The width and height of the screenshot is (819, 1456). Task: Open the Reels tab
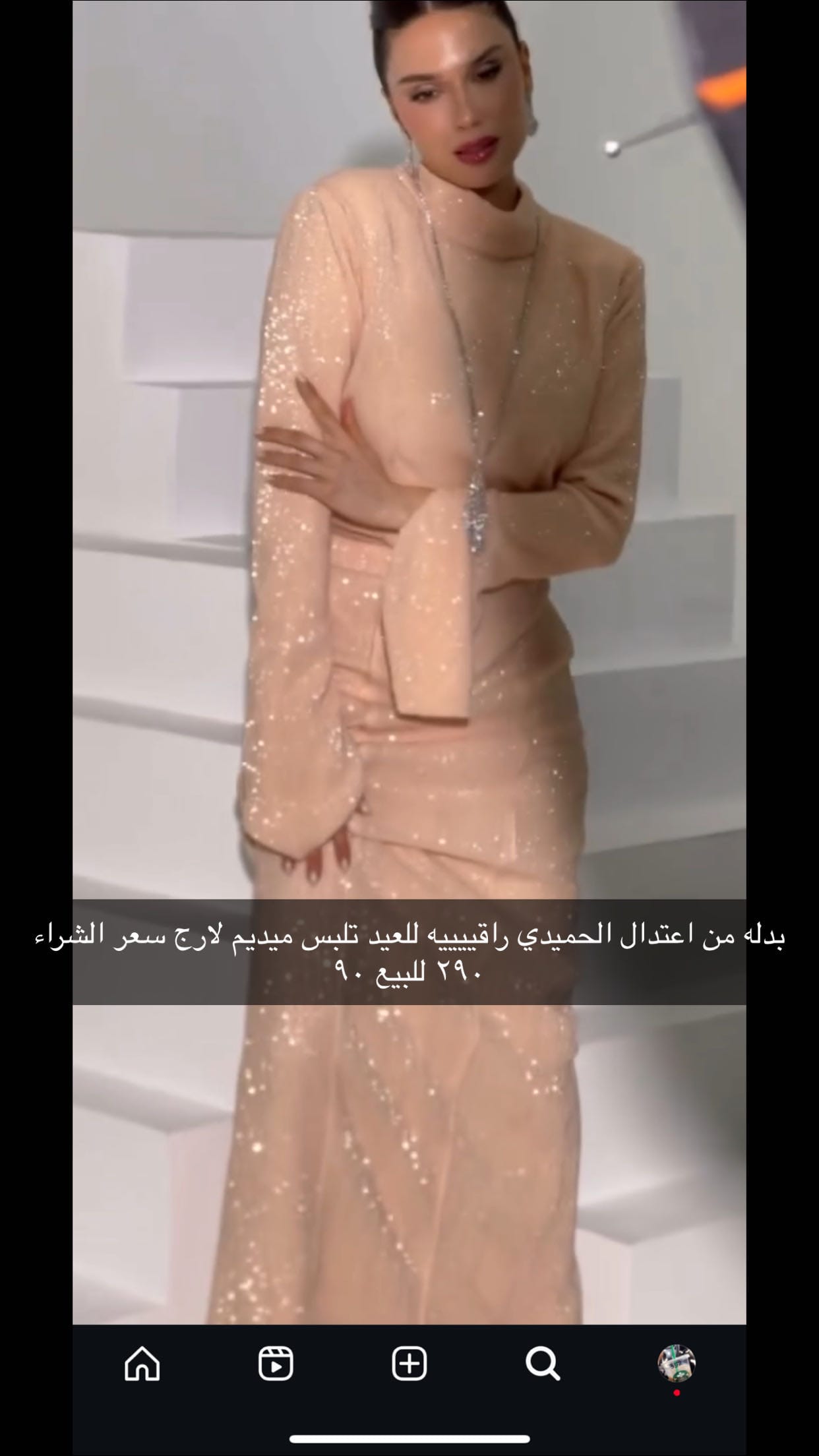pyautogui.click(x=276, y=1363)
